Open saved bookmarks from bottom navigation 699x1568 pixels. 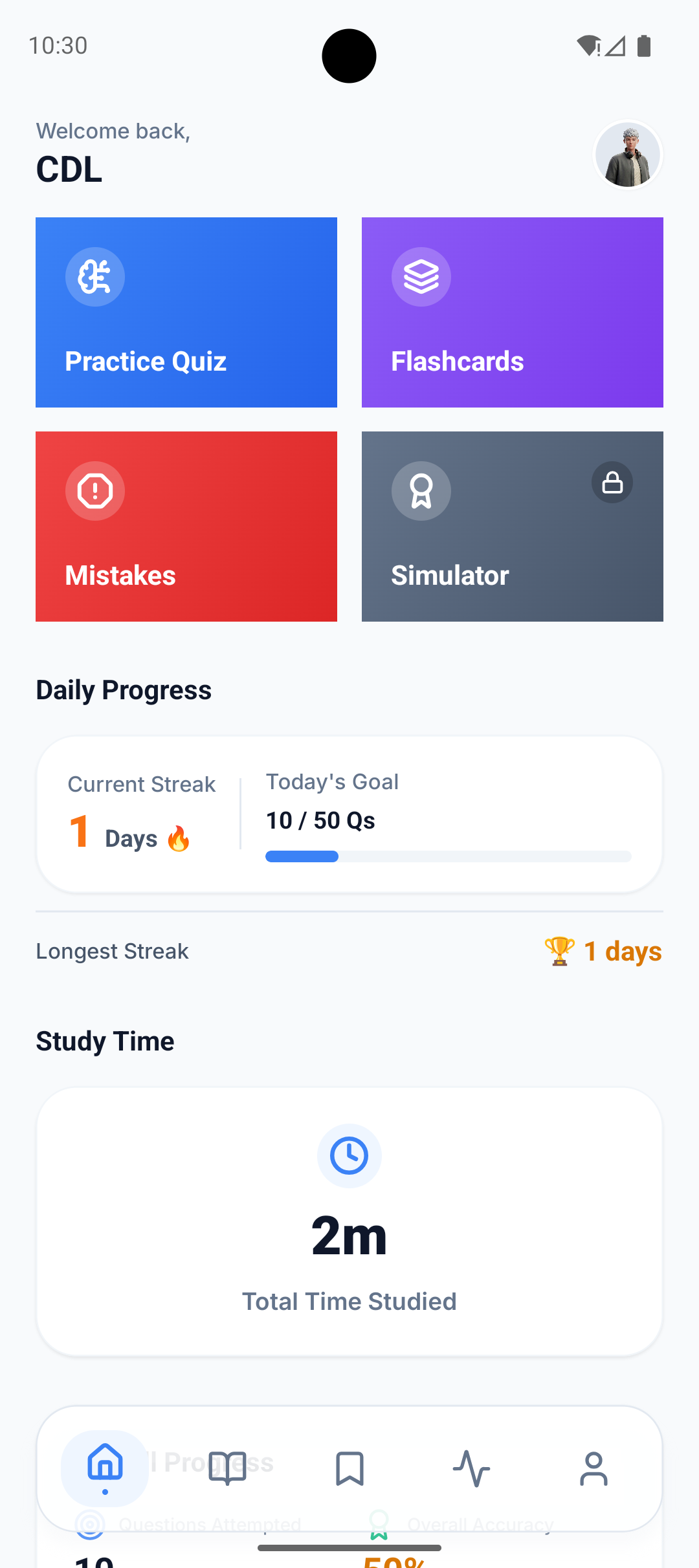pos(349,1468)
